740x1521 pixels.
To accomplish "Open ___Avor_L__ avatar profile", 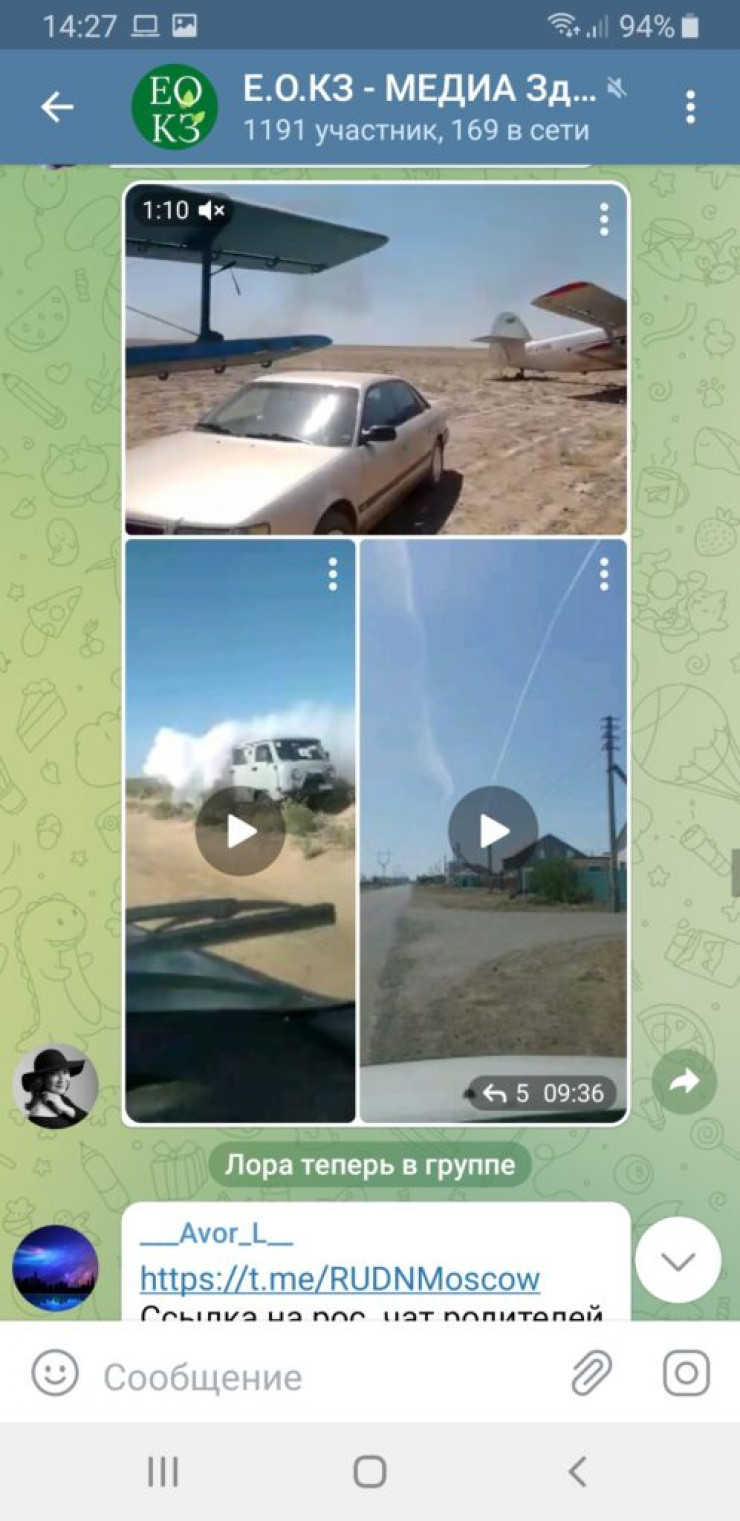I will (x=55, y=1268).
